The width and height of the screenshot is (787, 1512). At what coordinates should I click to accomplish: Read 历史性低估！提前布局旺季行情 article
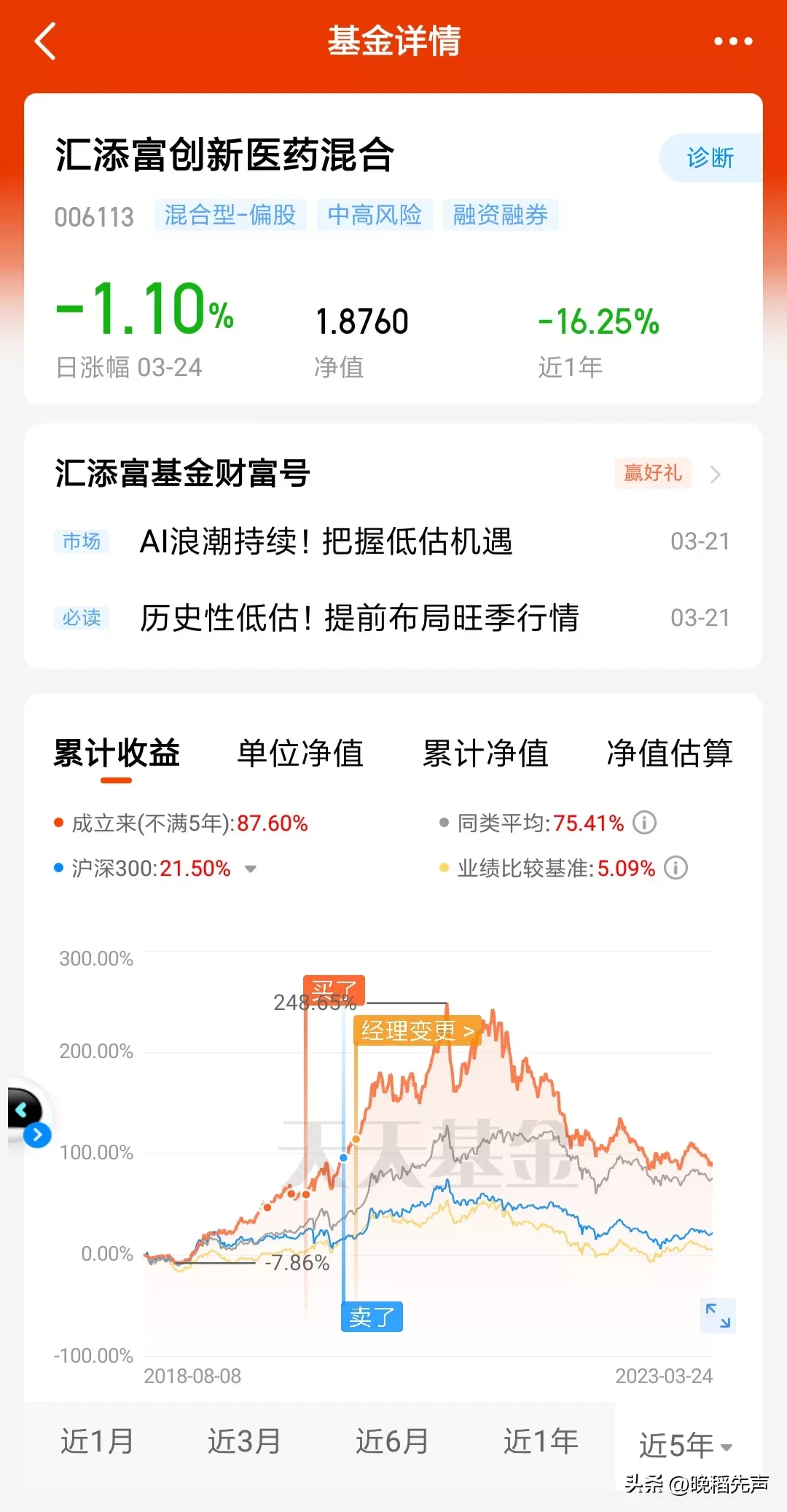pyautogui.click(x=359, y=618)
